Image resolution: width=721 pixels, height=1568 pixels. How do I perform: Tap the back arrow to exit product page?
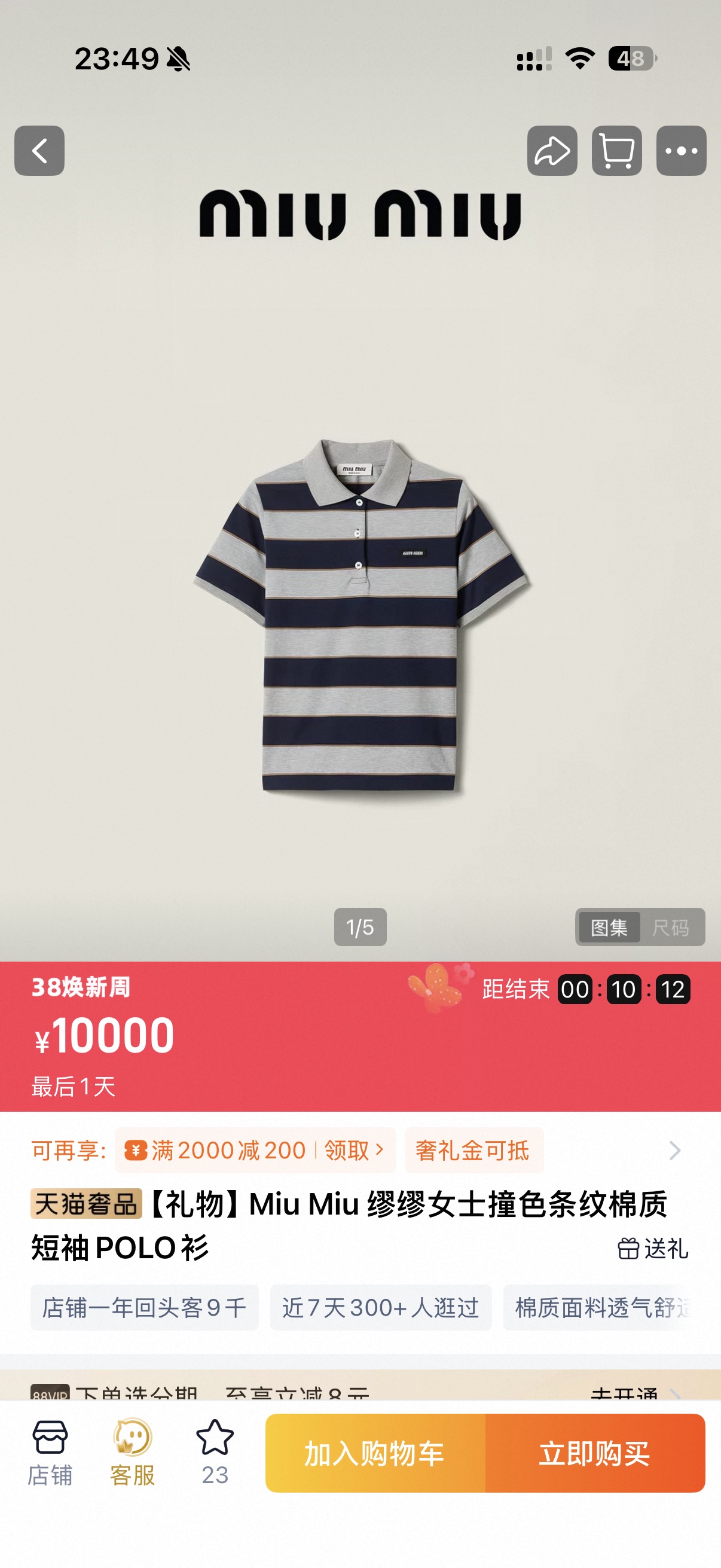[x=40, y=151]
